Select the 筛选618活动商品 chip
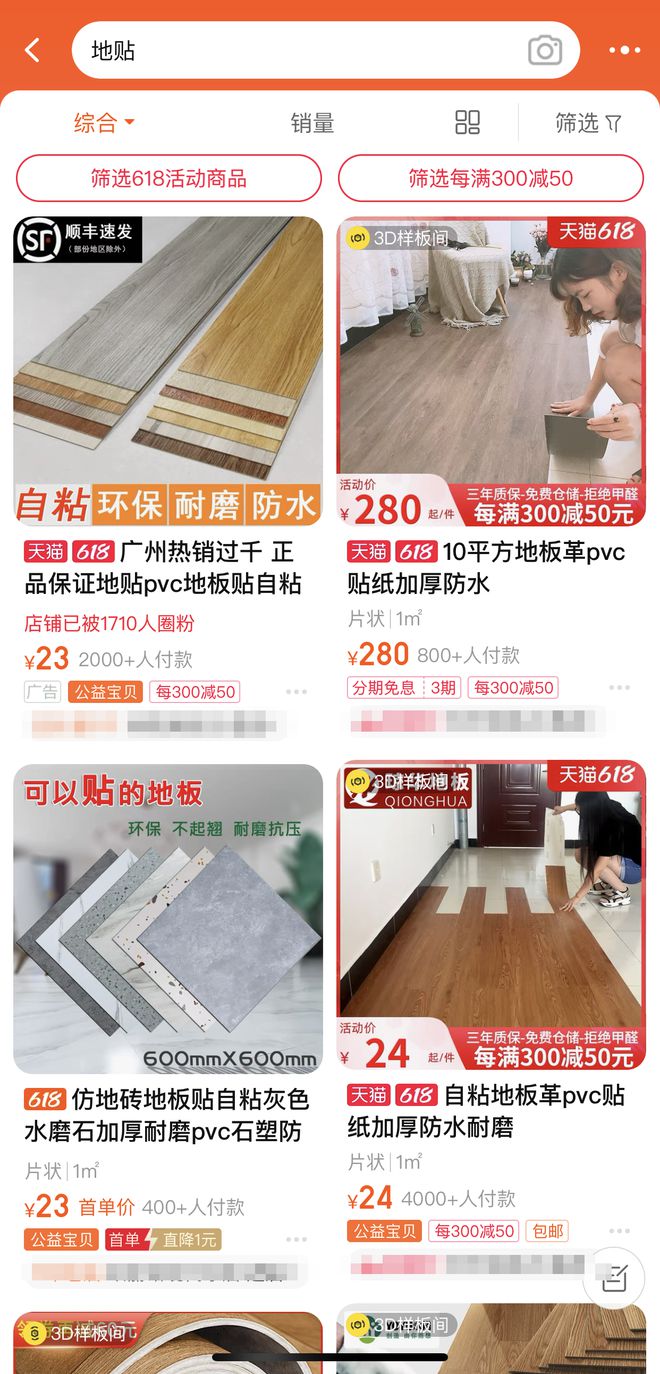Screen dimensions: 660x1374 click(x=168, y=179)
